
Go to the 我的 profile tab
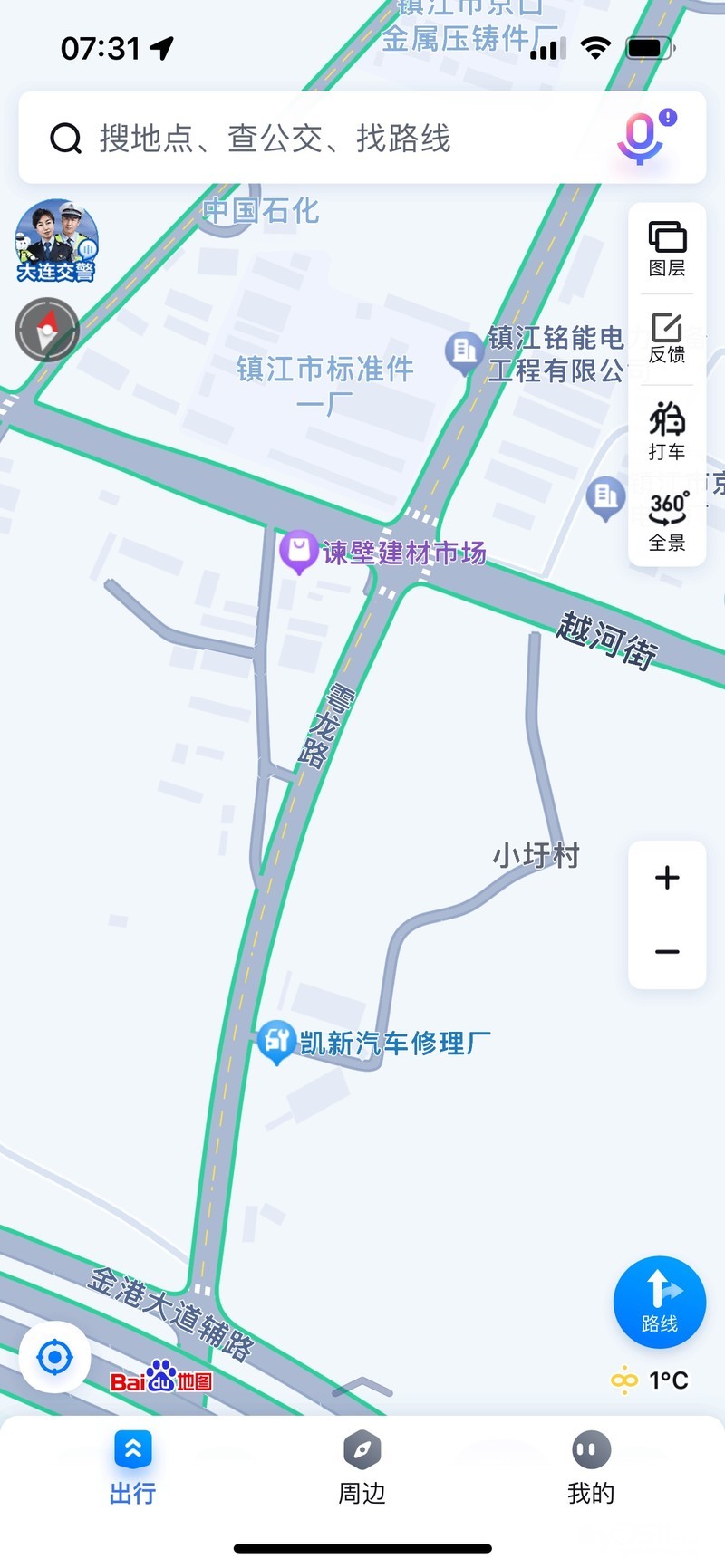[x=591, y=1467]
